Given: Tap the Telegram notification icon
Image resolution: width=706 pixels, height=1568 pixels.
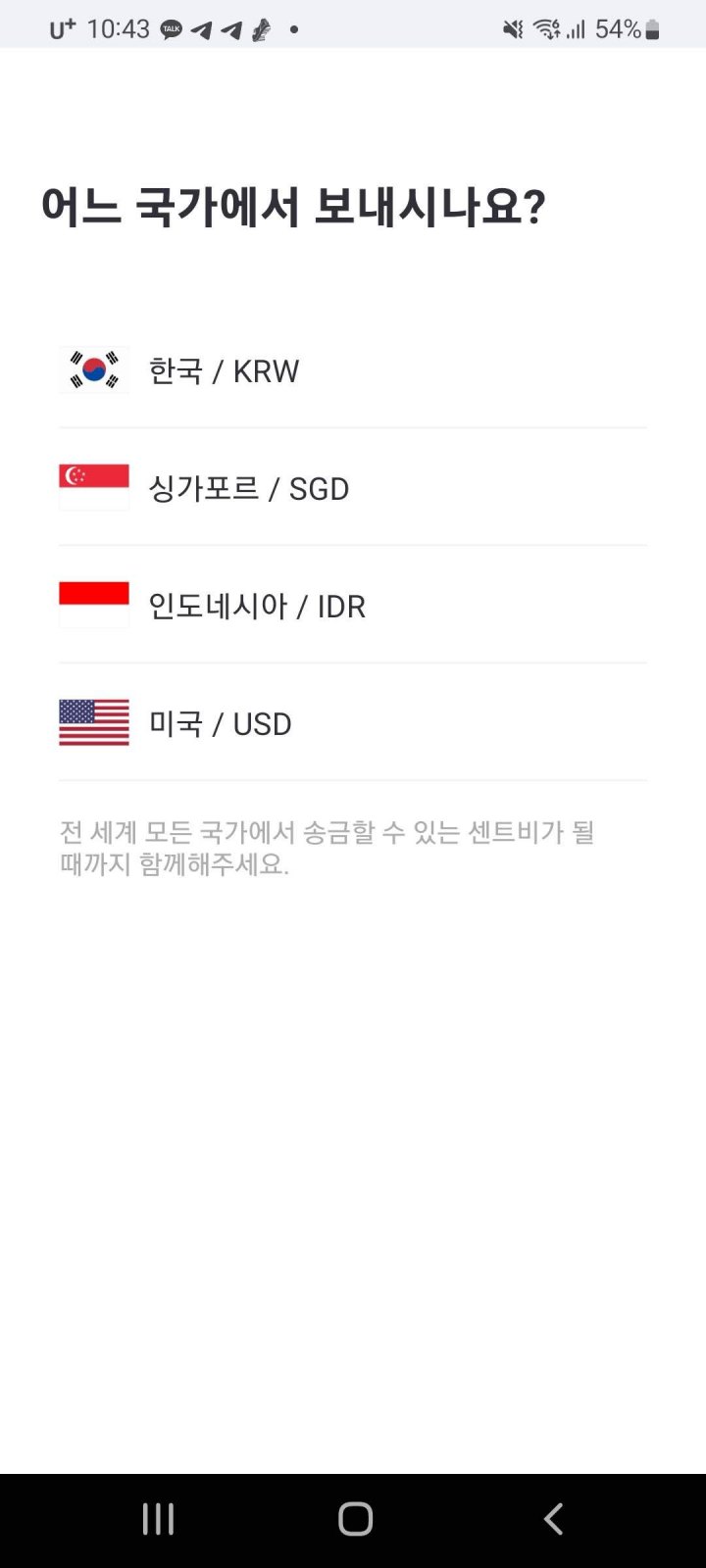Looking at the screenshot, I should click(x=203, y=29).
